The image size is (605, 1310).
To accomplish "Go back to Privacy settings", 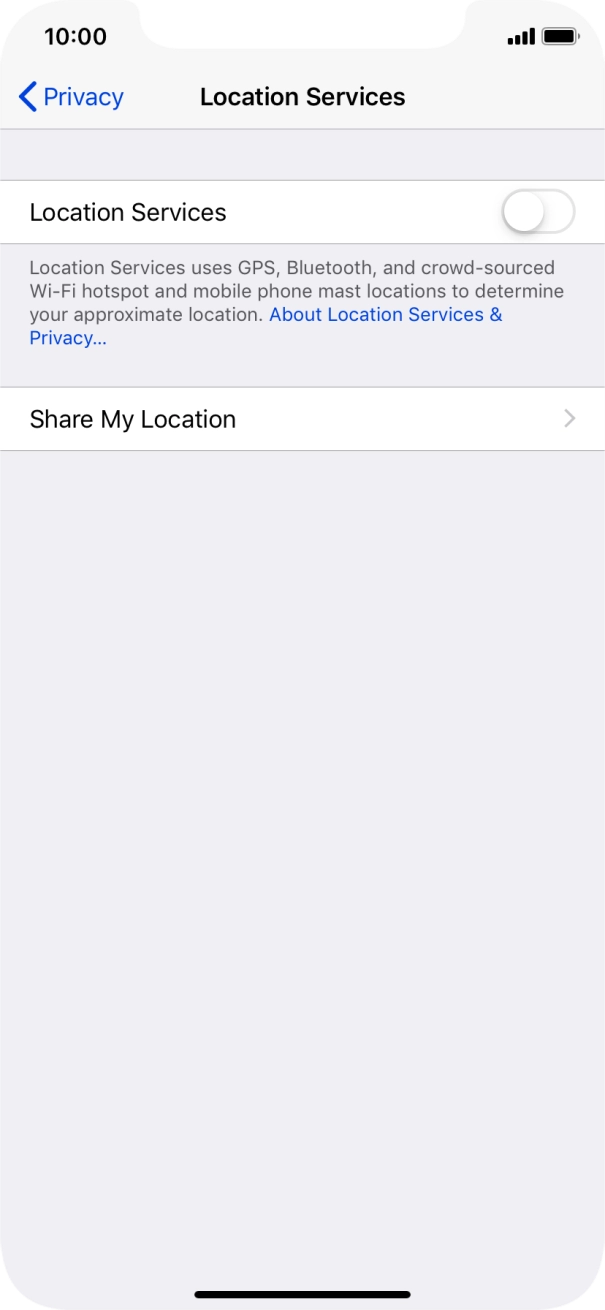I will 71,97.
